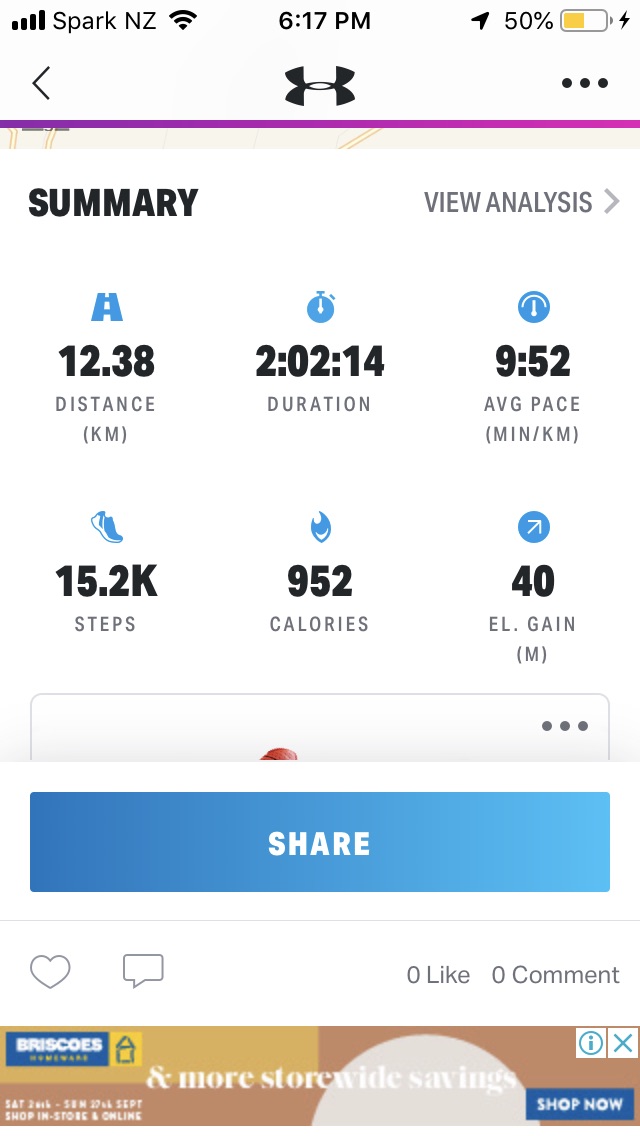Go back using the top-left arrow
The image size is (640, 1136).
click(x=41, y=83)
